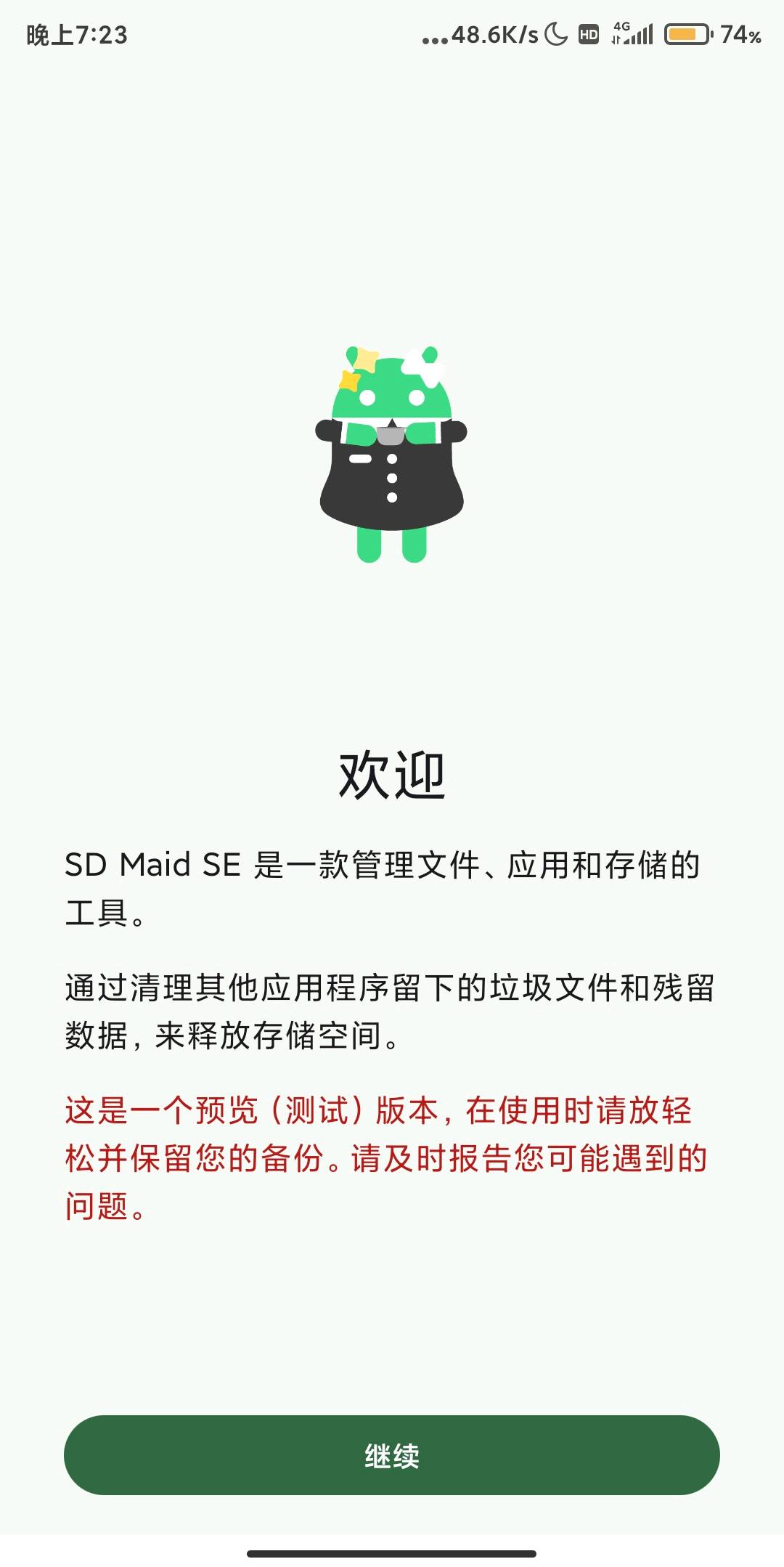The image size is (784, 1567).
Task: Tap the 继续 button to continue
Action: 392,1455
